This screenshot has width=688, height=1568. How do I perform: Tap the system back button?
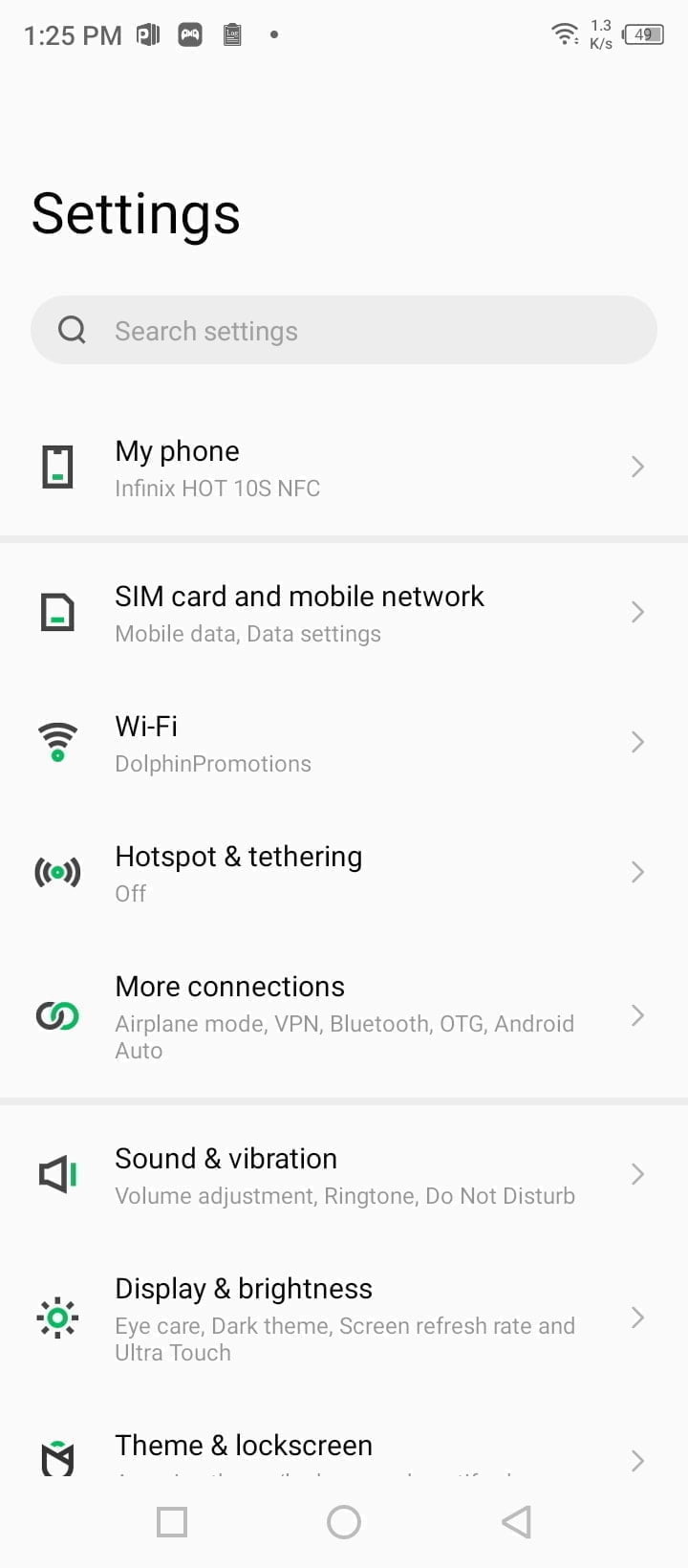[516, 1522]
